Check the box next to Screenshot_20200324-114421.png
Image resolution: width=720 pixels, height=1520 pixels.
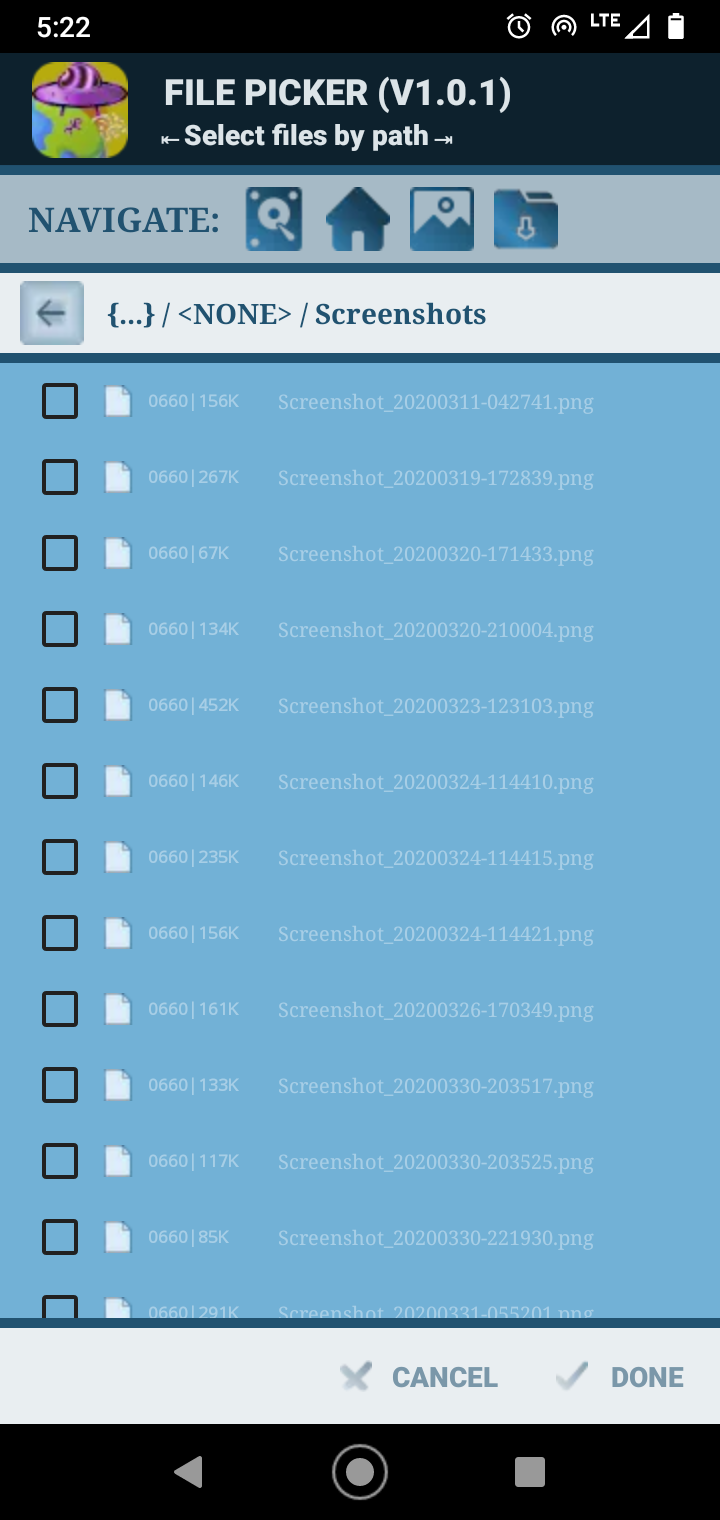tap(60, 934)
